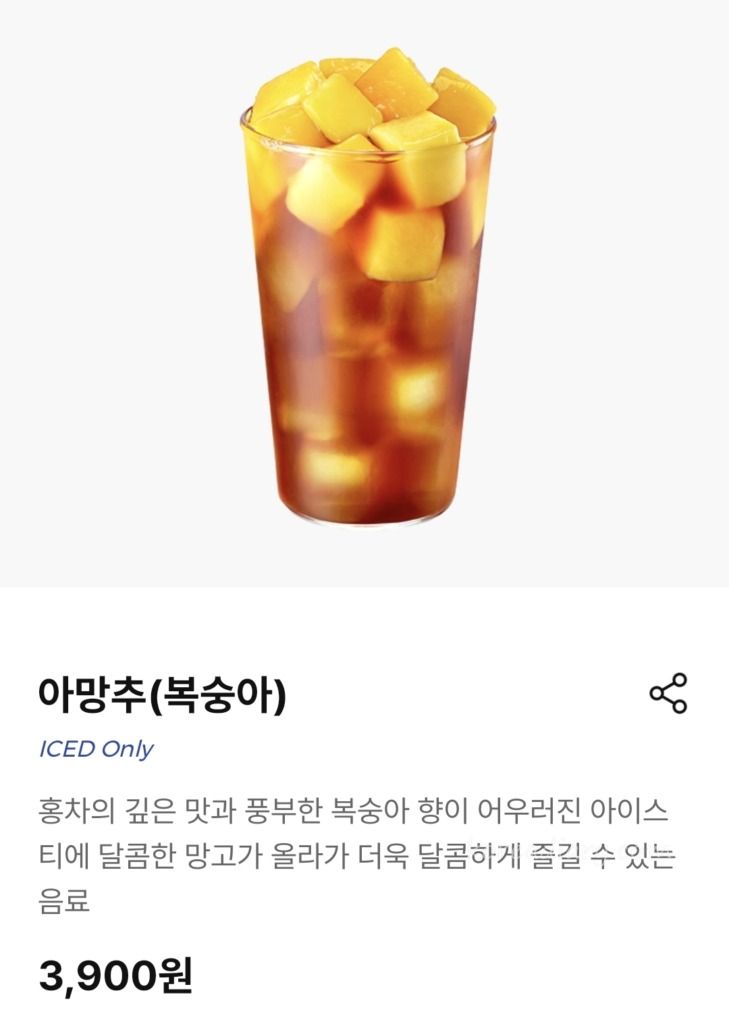Share the 아망추(복숭아) drink
The image size is (729, 1024).
click(x=668, y=693)
